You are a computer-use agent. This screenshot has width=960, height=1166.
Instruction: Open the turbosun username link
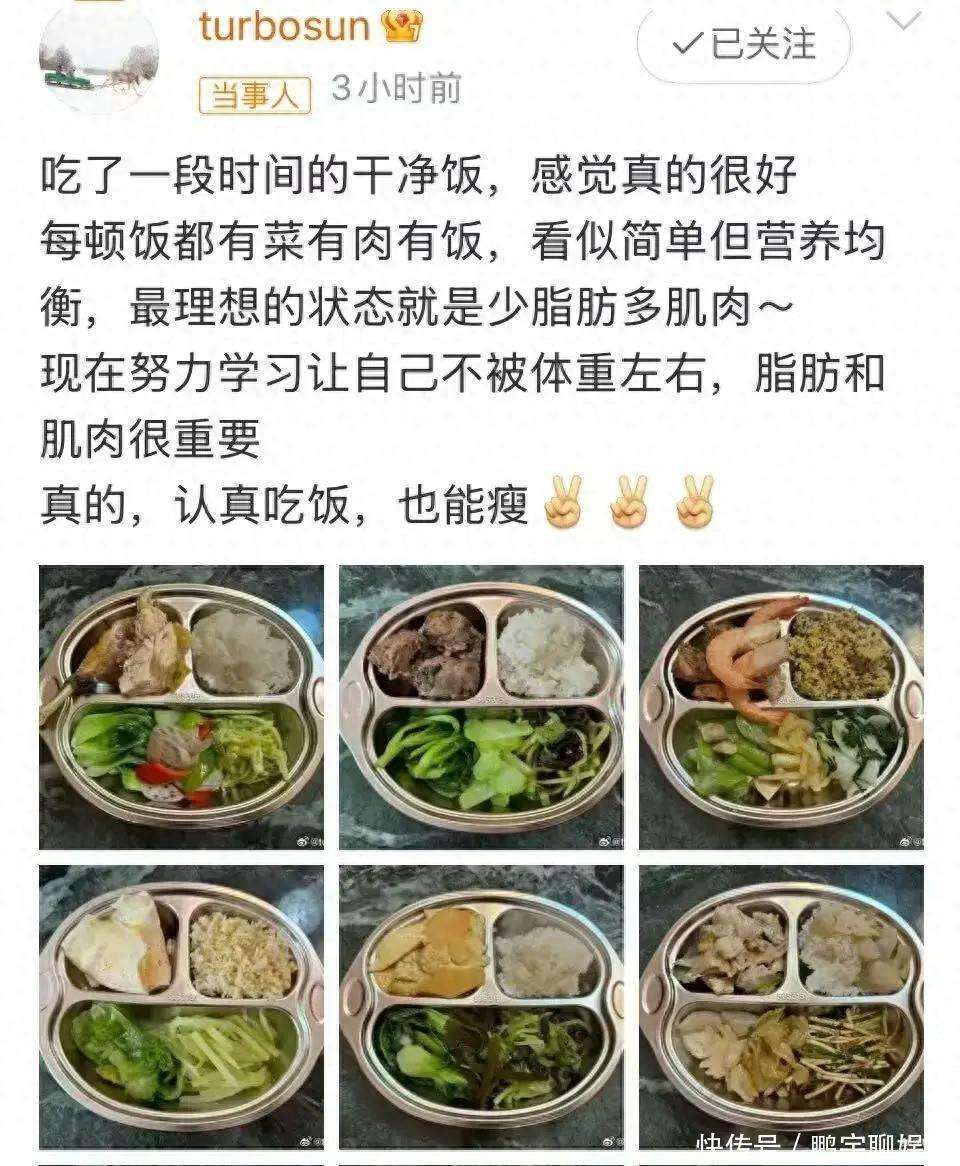[x=284, y=27]
